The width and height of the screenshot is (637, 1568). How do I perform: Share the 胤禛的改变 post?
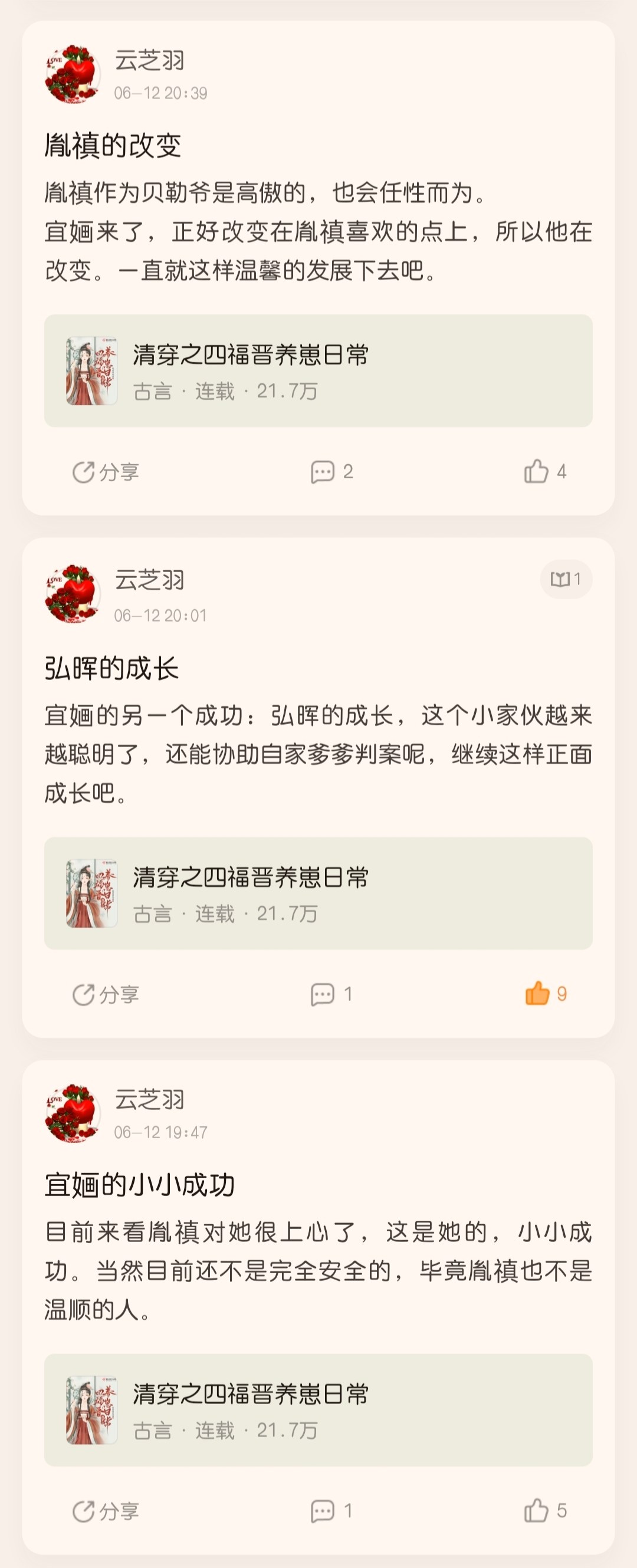click(x=106, y=472)
